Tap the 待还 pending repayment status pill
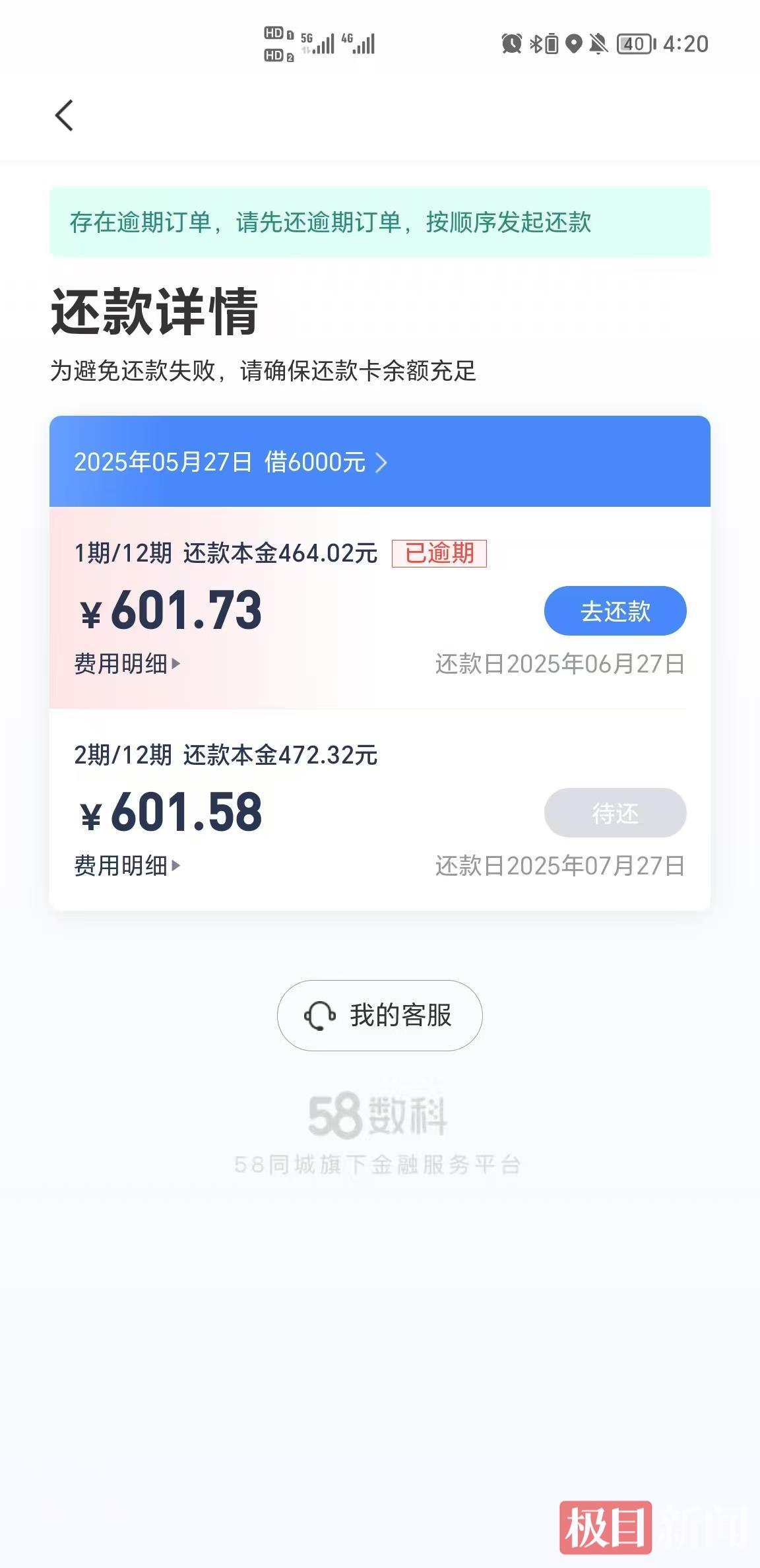The width and height of the screenshot is (760, 1568). [614, 813]
